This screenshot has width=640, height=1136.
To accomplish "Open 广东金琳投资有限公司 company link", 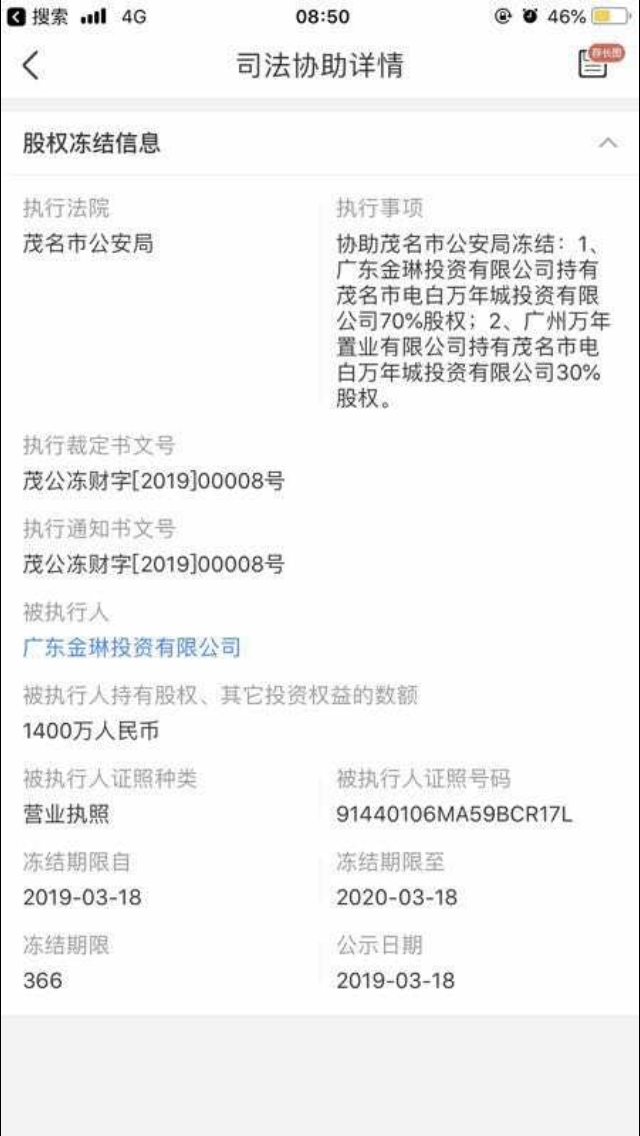I will 132,648.
